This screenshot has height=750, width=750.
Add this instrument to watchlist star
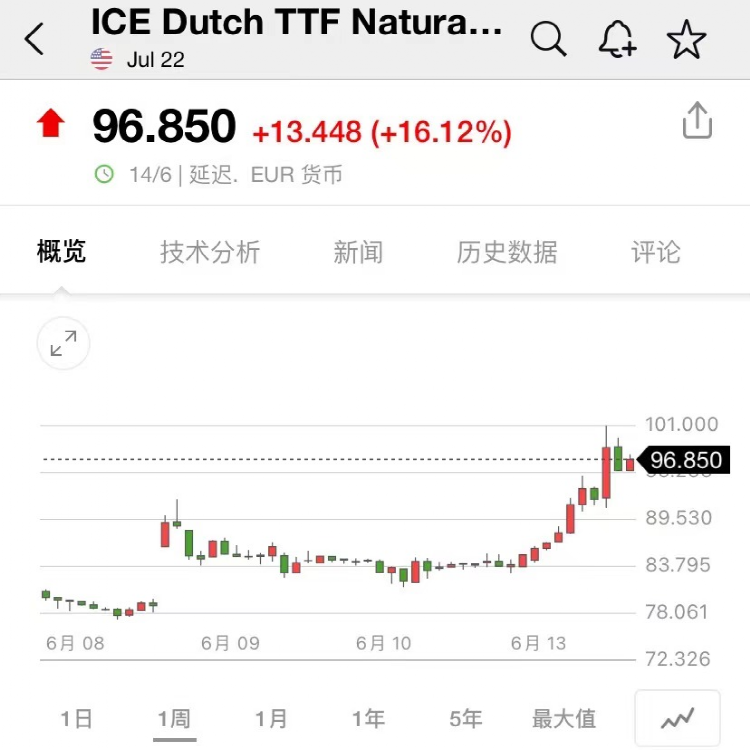pos(686,40)
